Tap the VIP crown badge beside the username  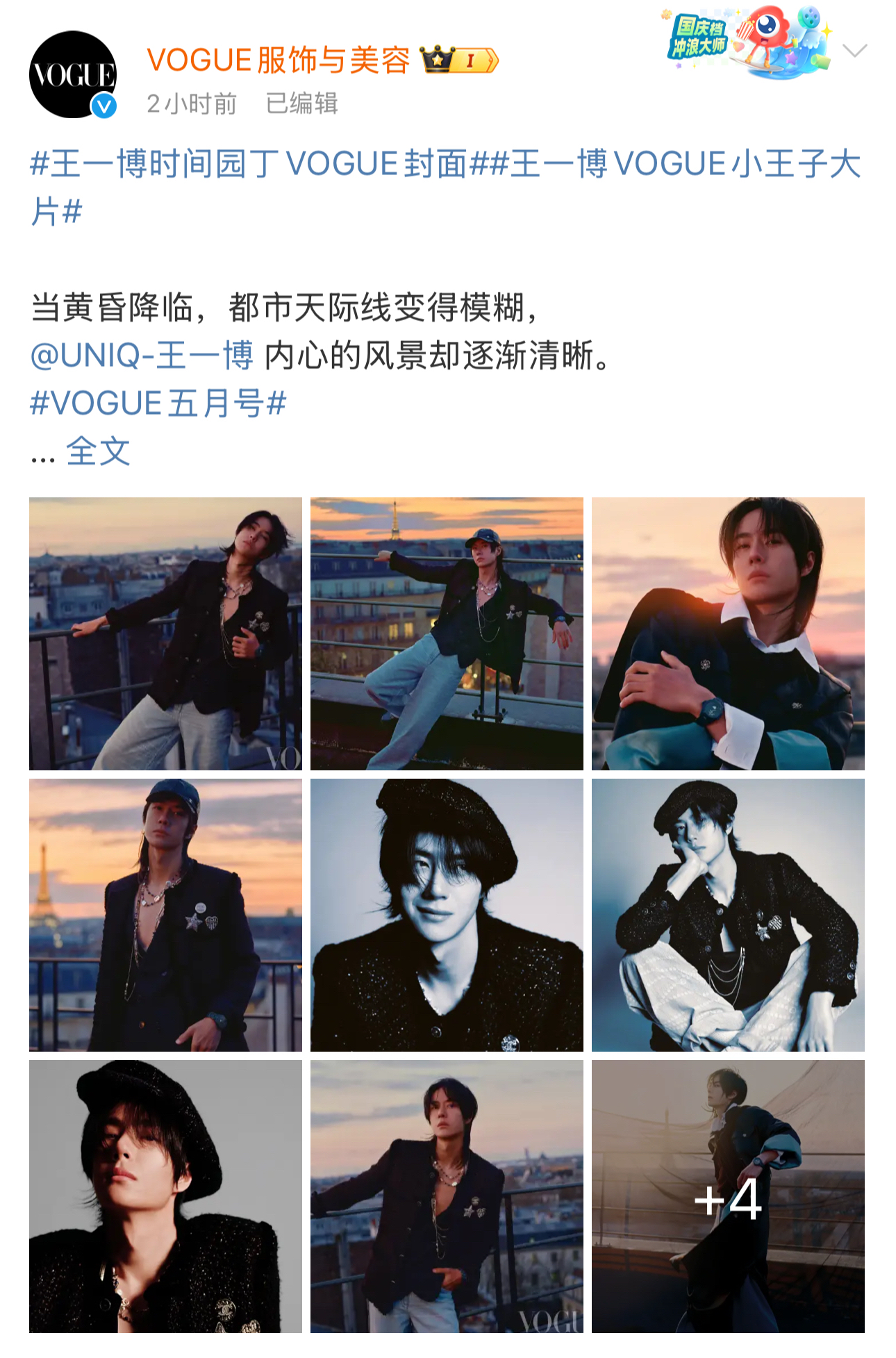point(459,60)
